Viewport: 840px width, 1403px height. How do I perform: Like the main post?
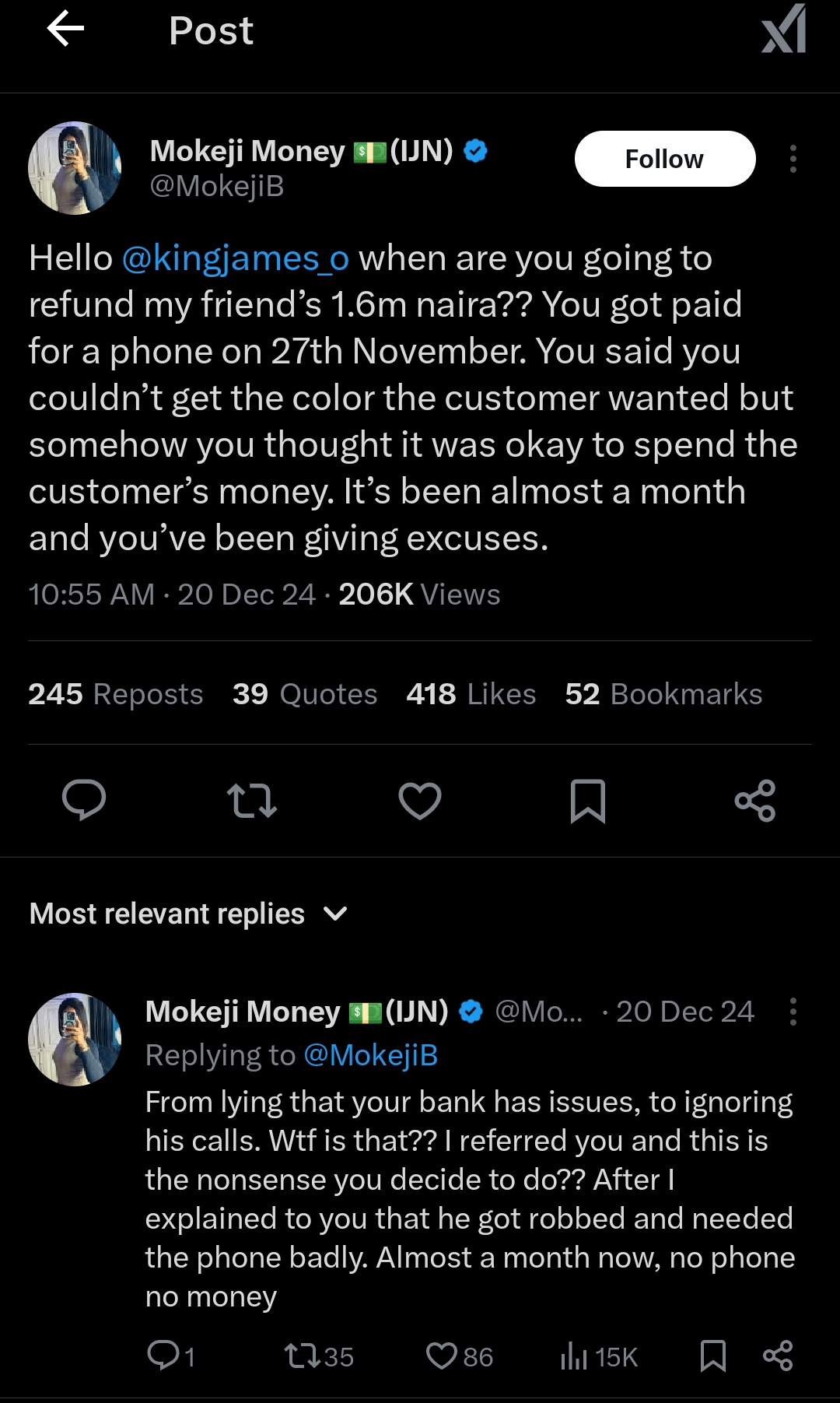coord(419,803)
